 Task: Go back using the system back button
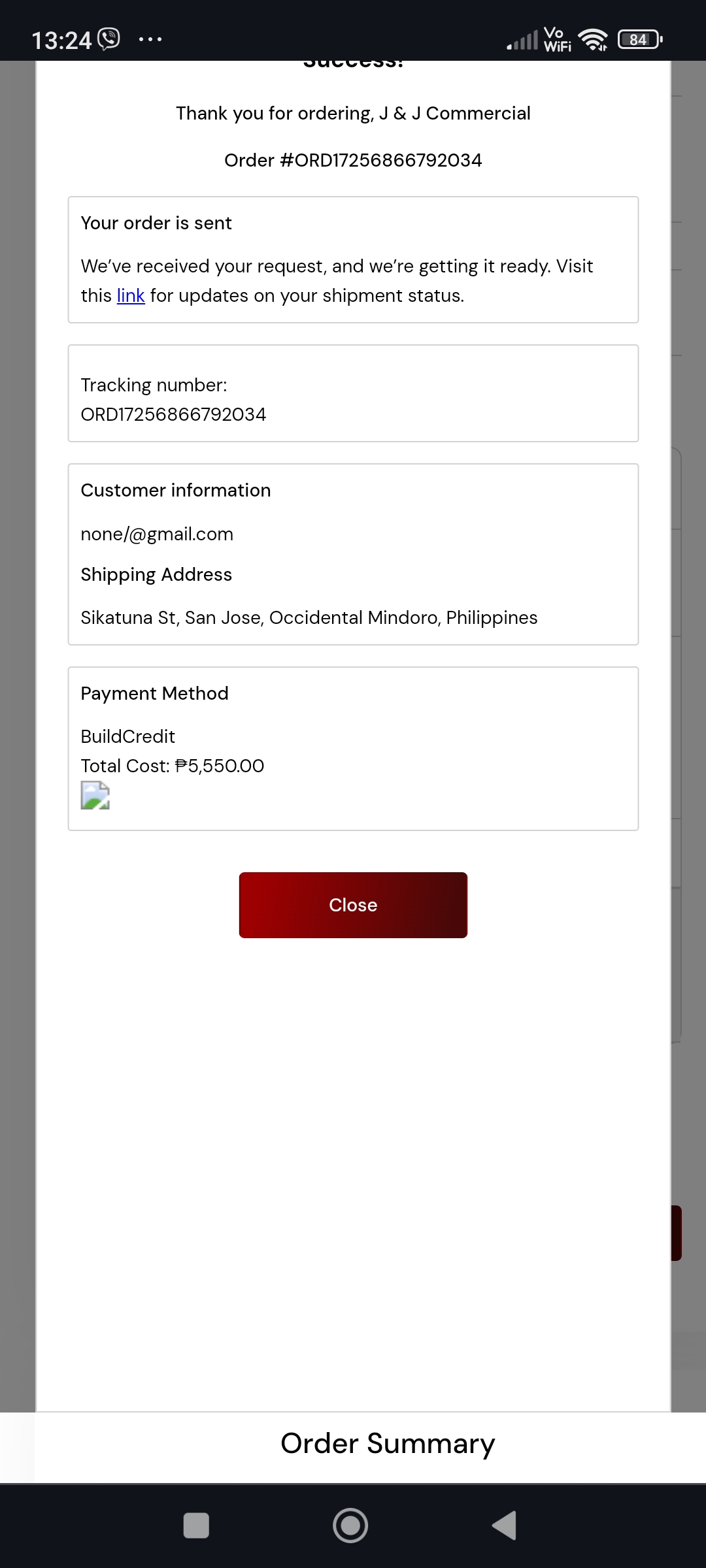(x=505, y=1526)
